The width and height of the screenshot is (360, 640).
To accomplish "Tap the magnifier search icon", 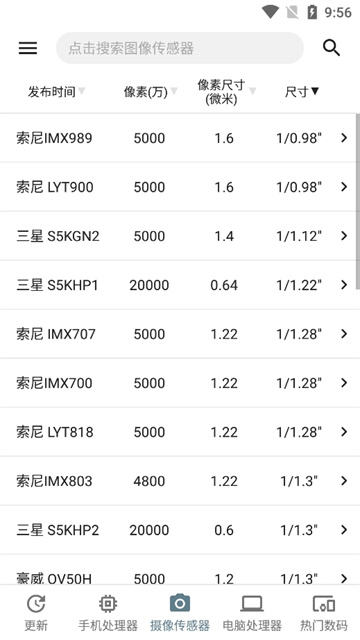I will pyautogui.click(x=331, y=48).
